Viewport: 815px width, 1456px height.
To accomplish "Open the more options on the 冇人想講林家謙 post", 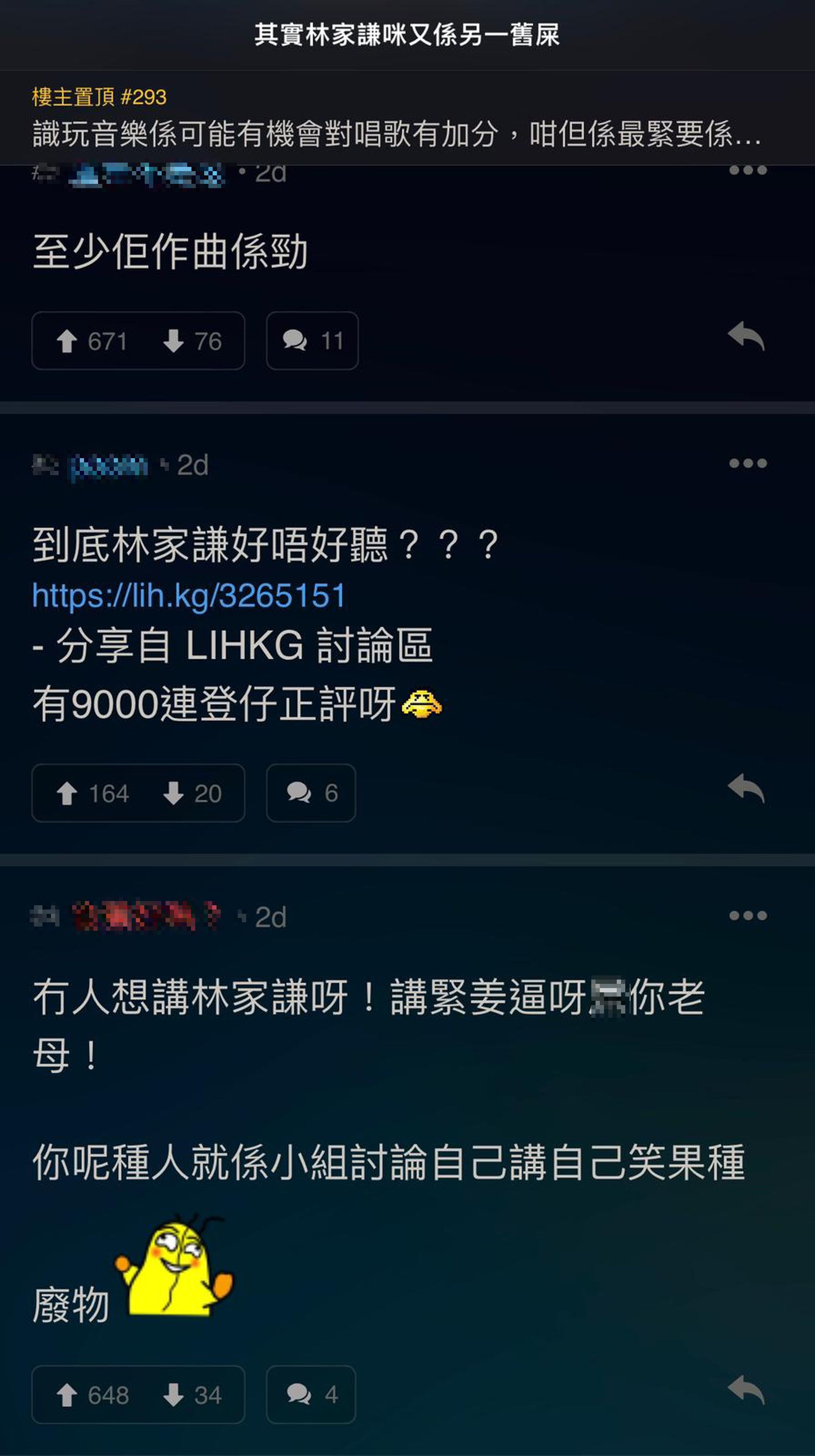I will pyautogui.click(x=747, y=915).
